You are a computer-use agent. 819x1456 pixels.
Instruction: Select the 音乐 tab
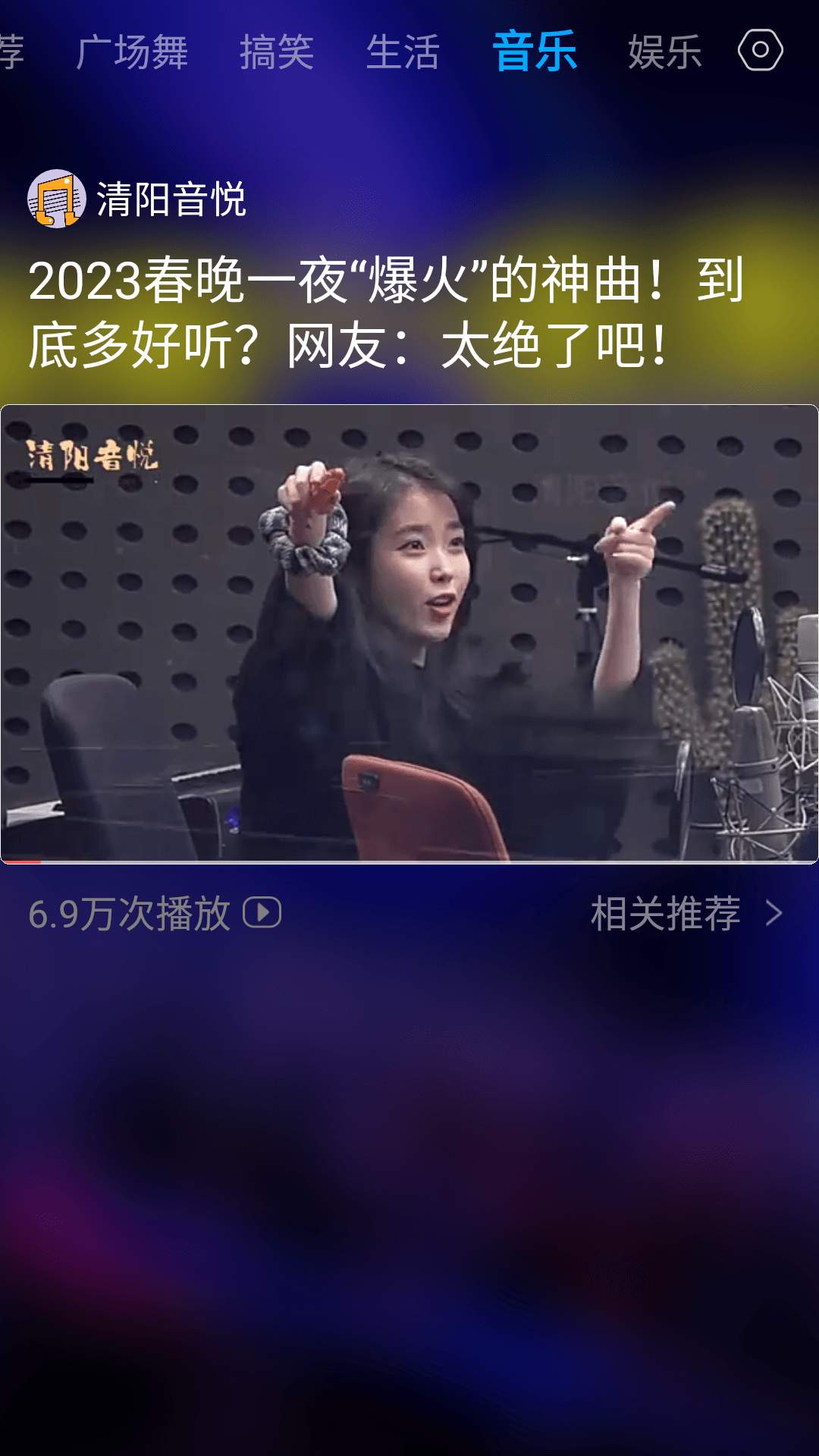click(x=535, y=52)
